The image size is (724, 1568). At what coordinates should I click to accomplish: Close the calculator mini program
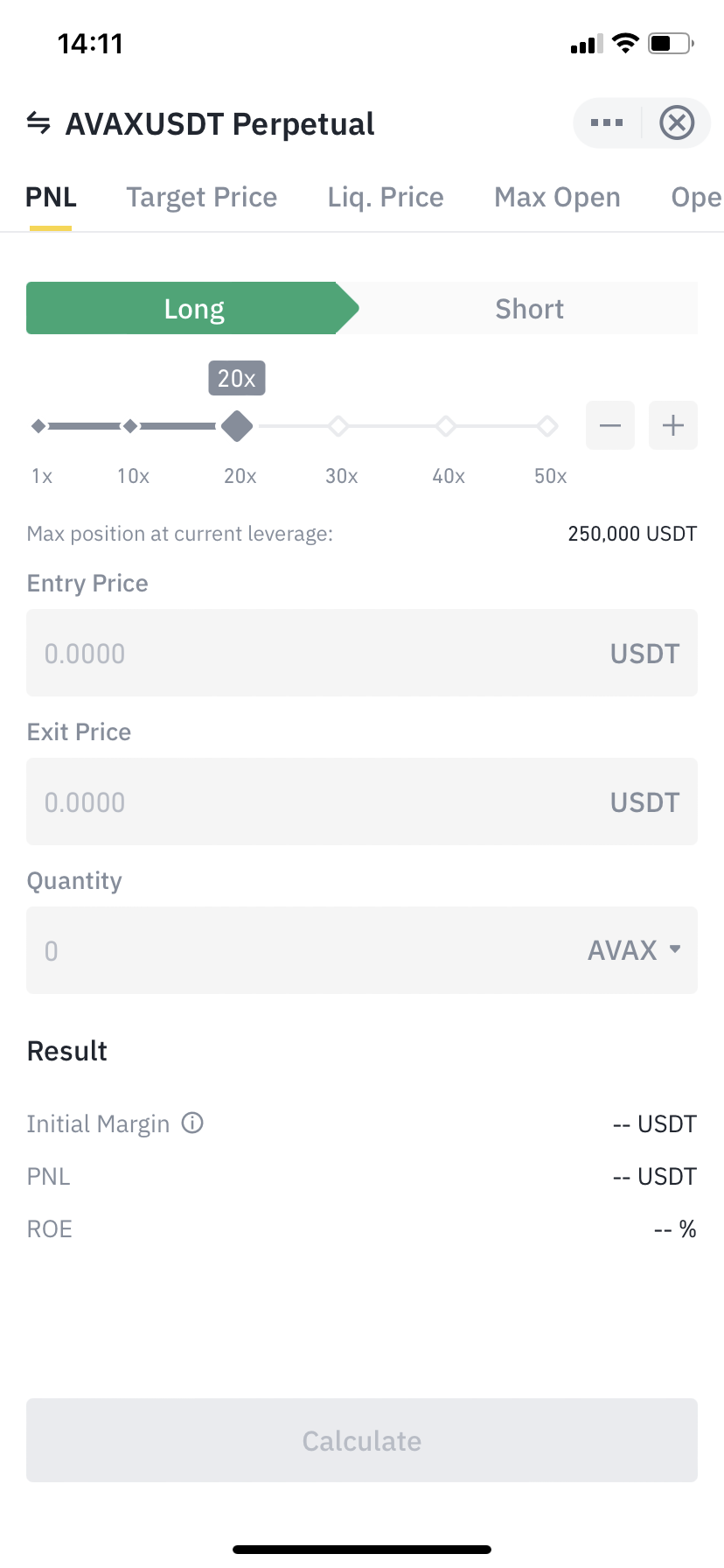[x=677, y=123]
